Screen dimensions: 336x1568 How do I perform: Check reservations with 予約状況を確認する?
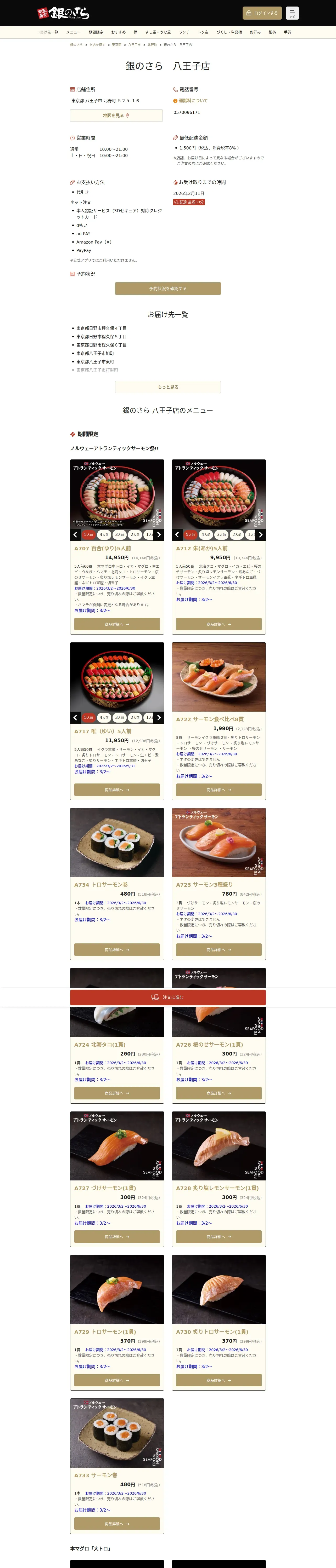[x=168, y=289]
